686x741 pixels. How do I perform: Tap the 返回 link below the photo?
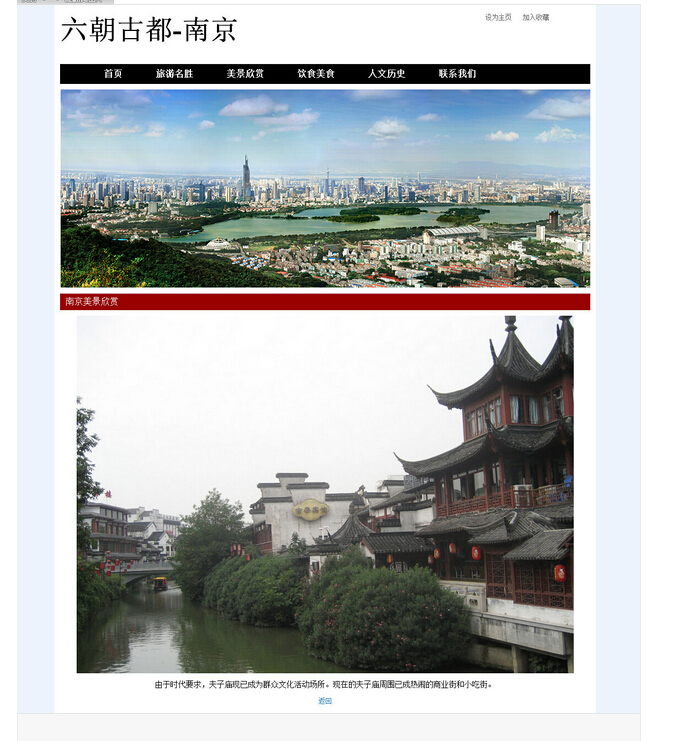pyautogui.click(x=325, y=701)
